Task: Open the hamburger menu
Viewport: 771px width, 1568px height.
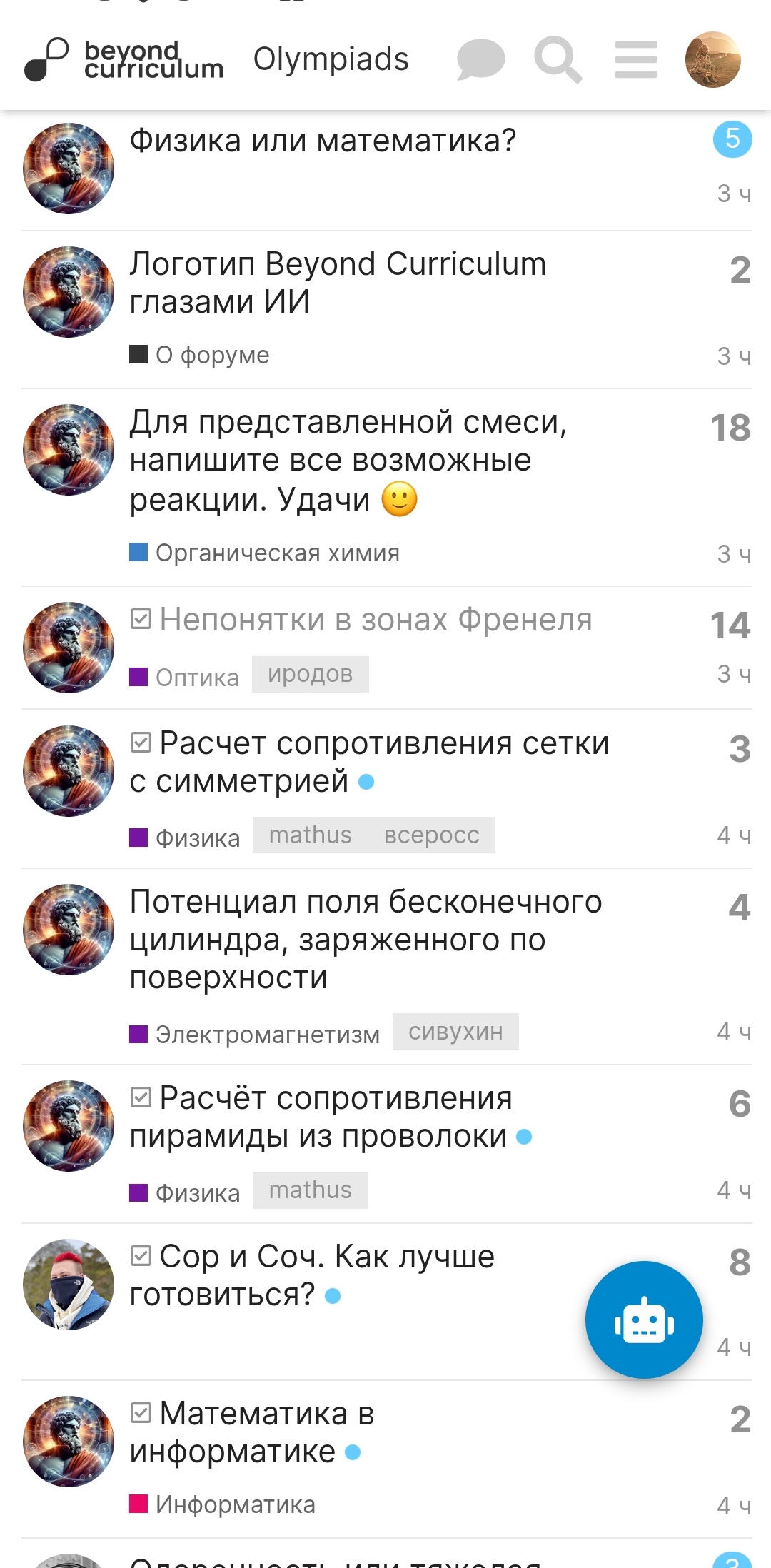Action: 635,59
